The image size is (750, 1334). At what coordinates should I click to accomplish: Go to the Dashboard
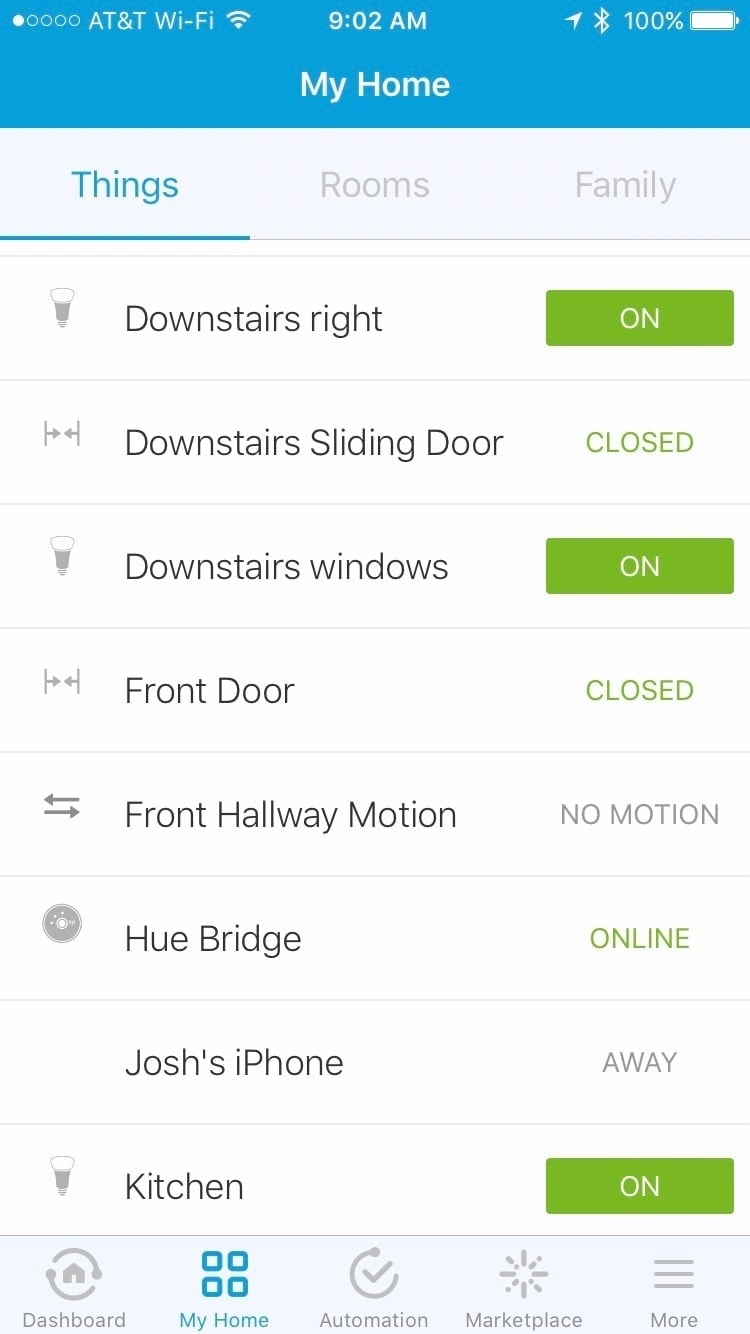(74, 1285)
